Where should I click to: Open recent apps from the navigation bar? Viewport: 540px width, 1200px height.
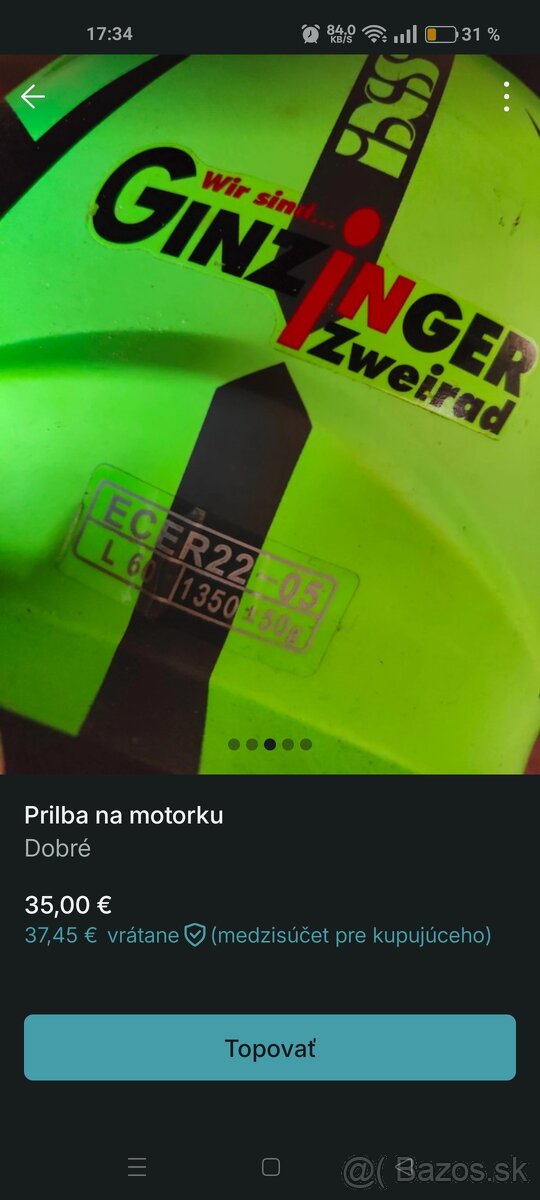coord(137,1167)
